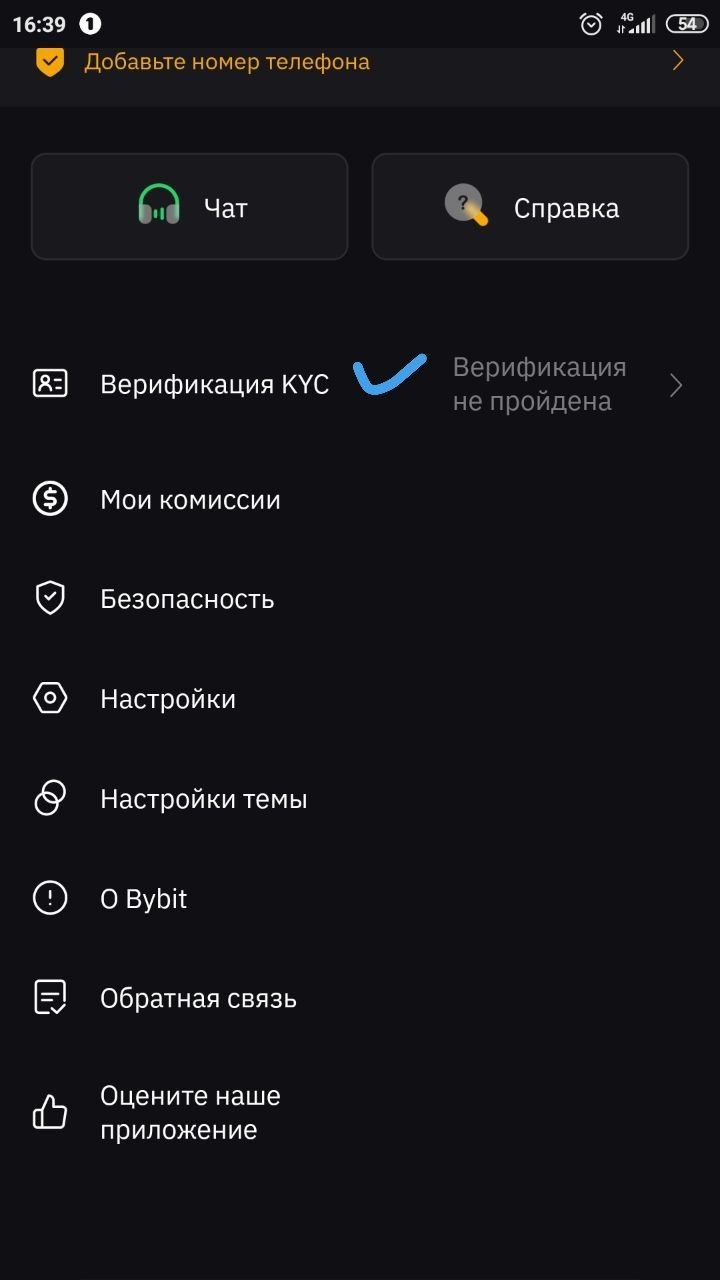Open Настройки row
This screenshot has height=1280, width=720.
click(168, 699)
